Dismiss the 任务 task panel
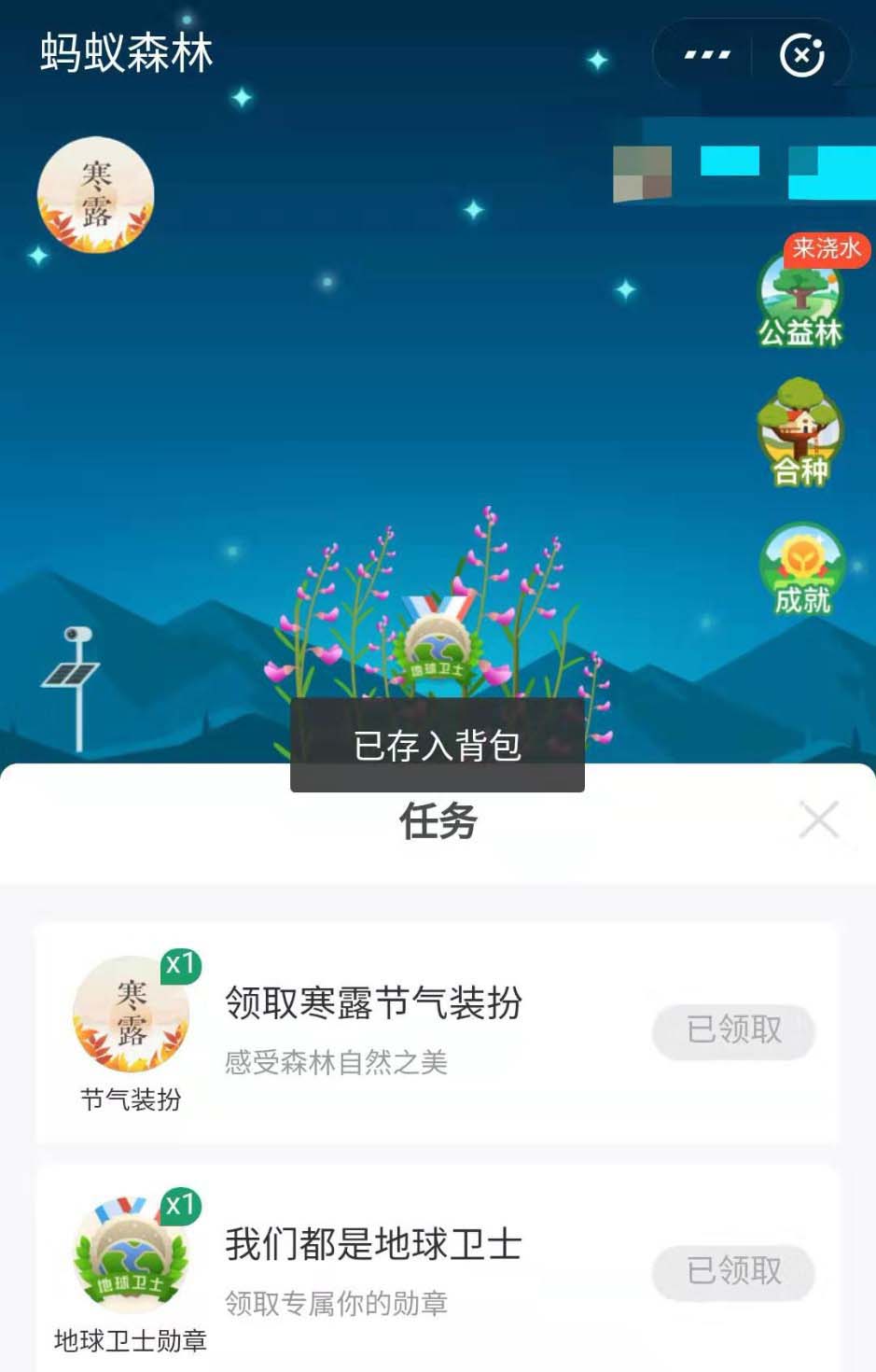Viewport: 876px width, 1372px height. point(819,819)
